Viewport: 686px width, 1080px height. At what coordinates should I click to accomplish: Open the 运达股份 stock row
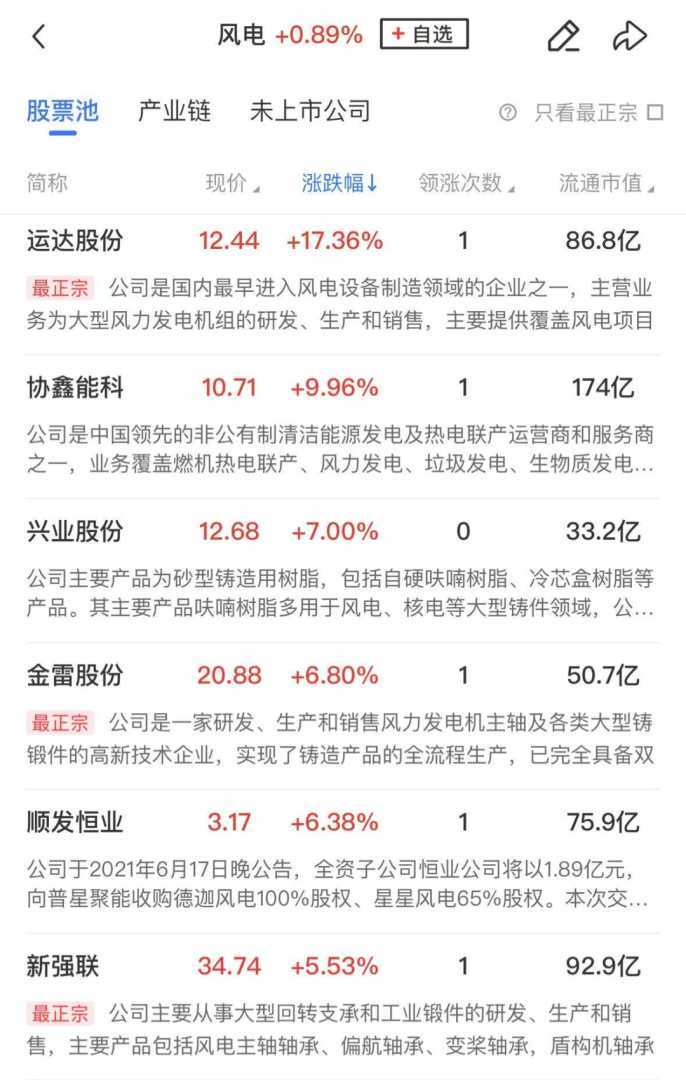click(x=75, y=241)
